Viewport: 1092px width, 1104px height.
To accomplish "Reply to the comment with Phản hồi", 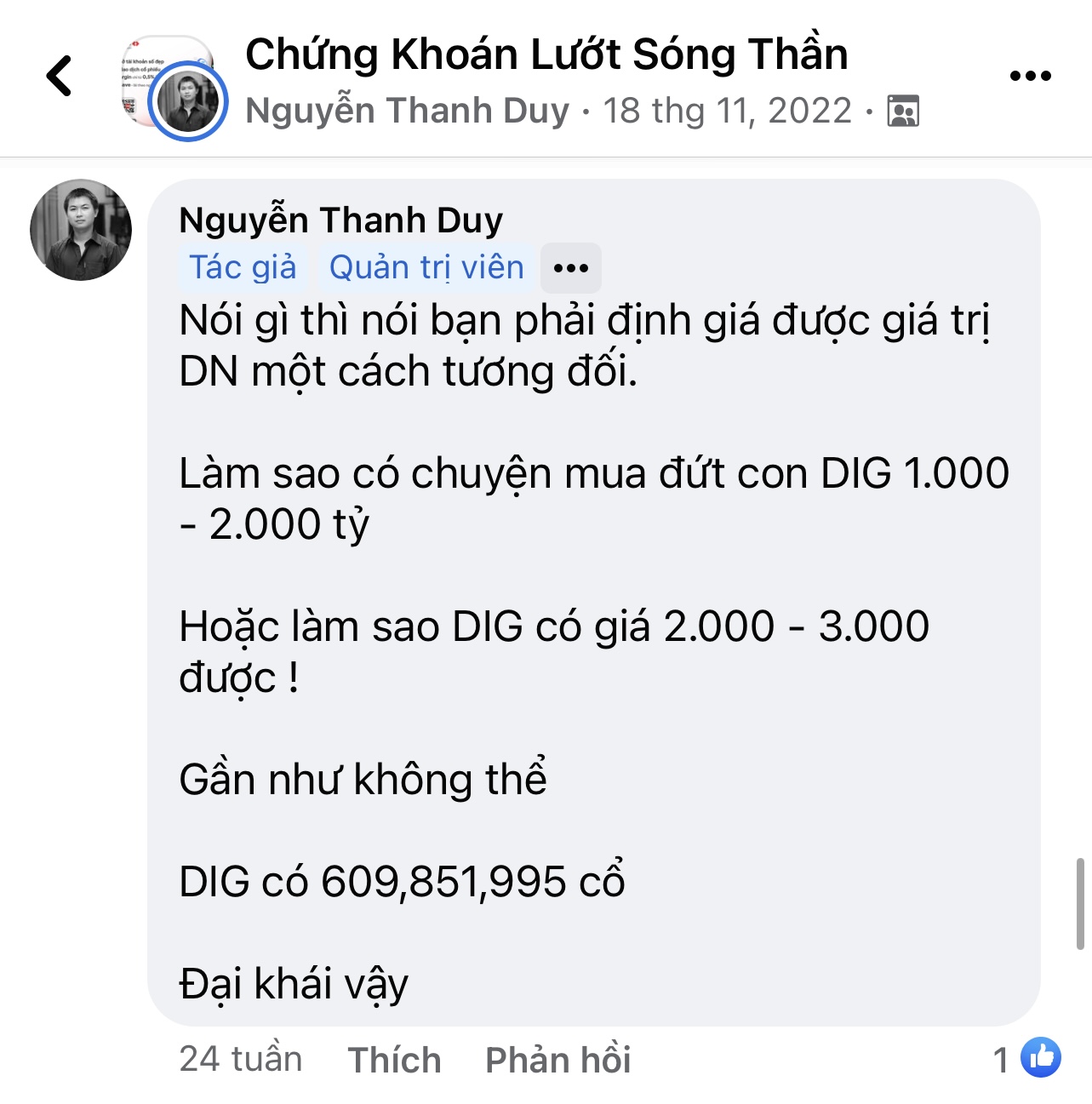I will 557,1060.
